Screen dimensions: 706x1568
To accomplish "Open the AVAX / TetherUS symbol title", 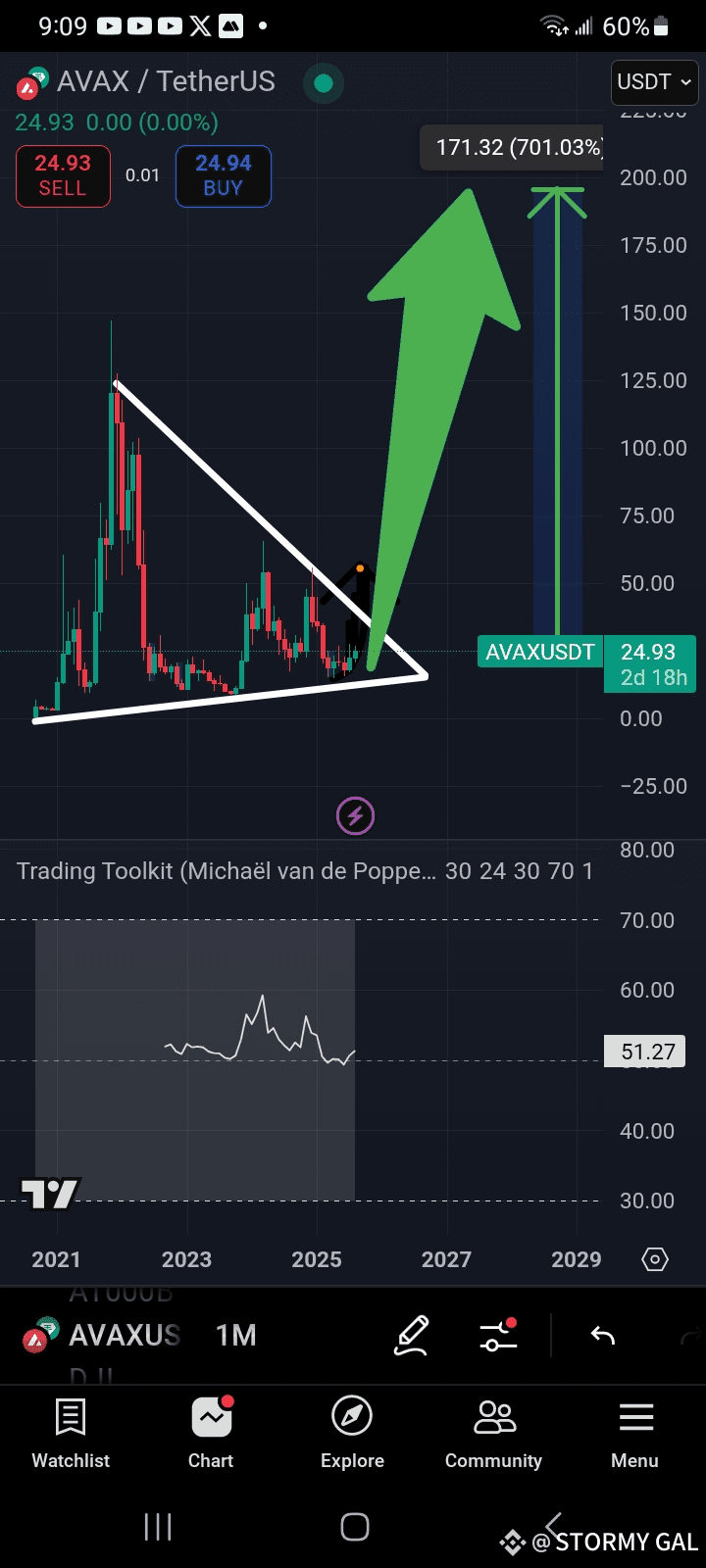I will click(165, 81).
